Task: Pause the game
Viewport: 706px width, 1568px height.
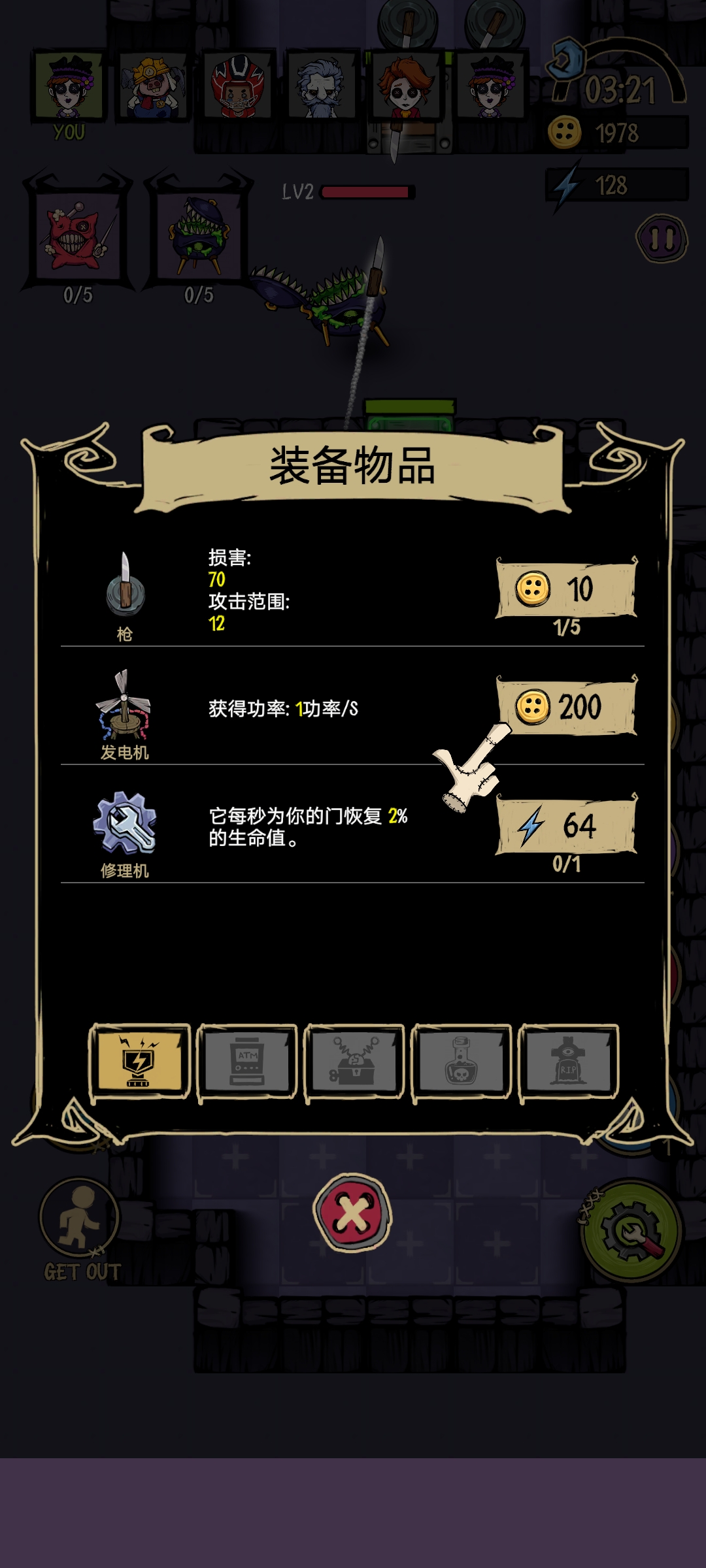Action: pyautogui.click(x=662, y=238)
